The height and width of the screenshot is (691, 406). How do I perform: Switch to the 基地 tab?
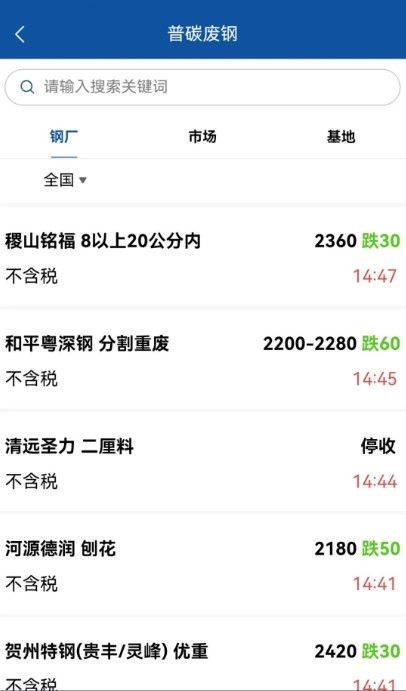point(341,137)
